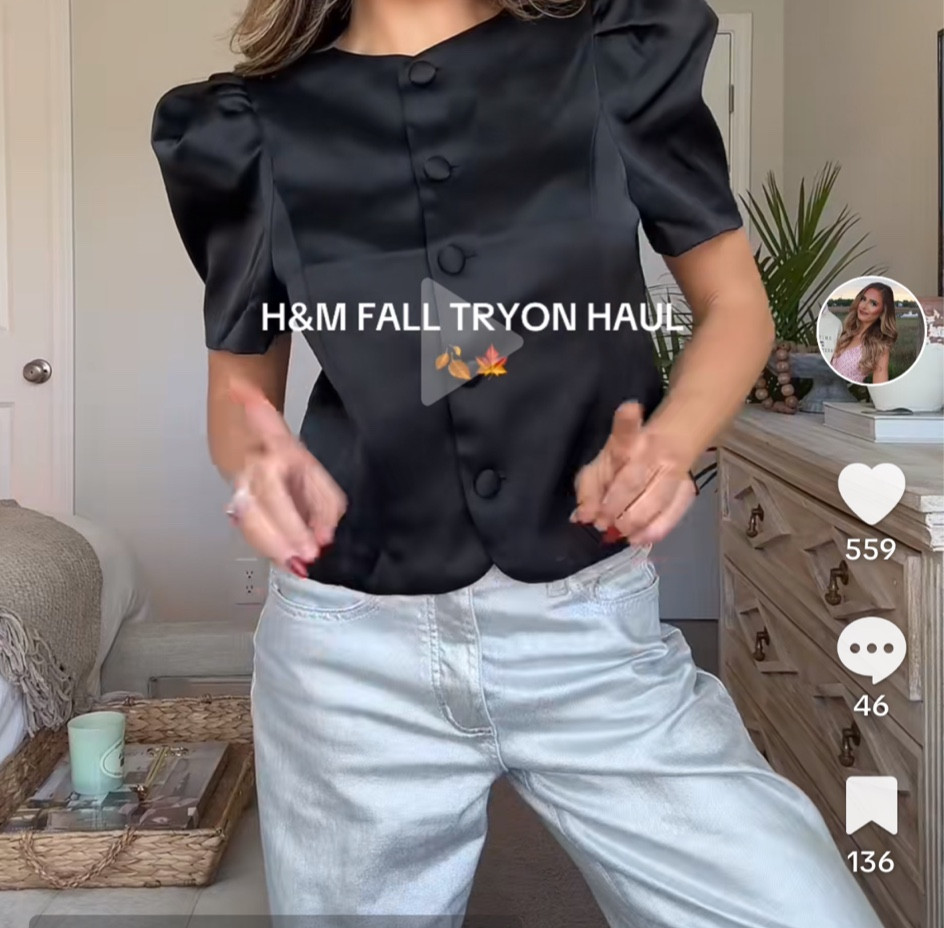Like this video with the heart

pos(871,494)
